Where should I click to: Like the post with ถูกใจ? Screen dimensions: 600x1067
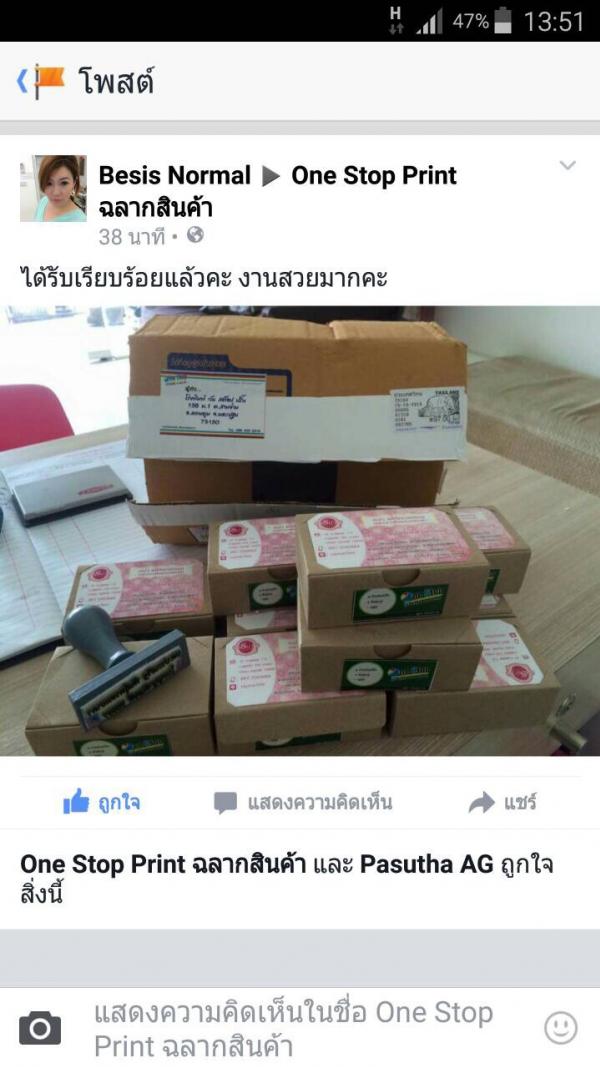pos(102,802)
